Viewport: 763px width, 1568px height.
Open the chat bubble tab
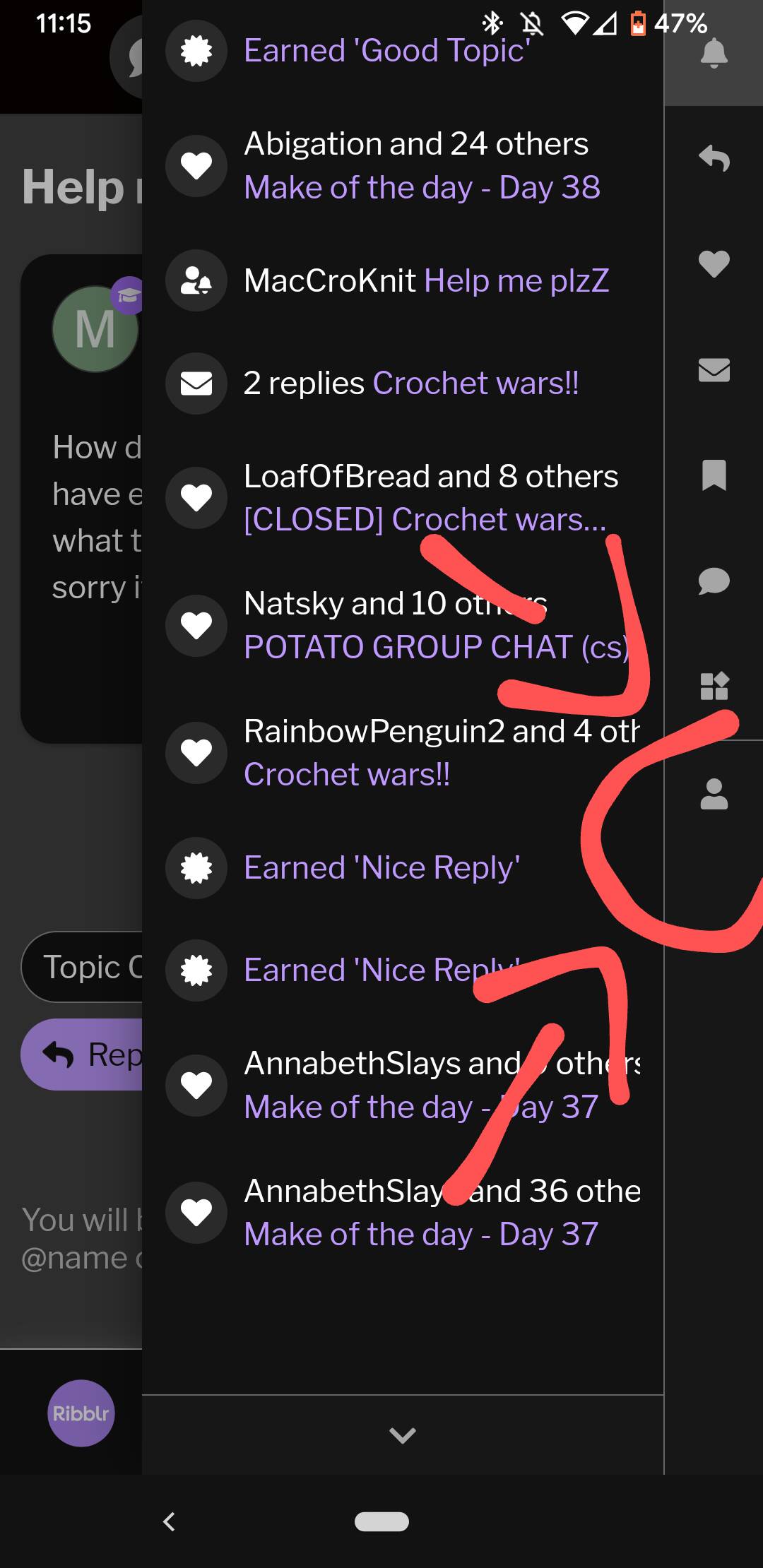point(714,581)
